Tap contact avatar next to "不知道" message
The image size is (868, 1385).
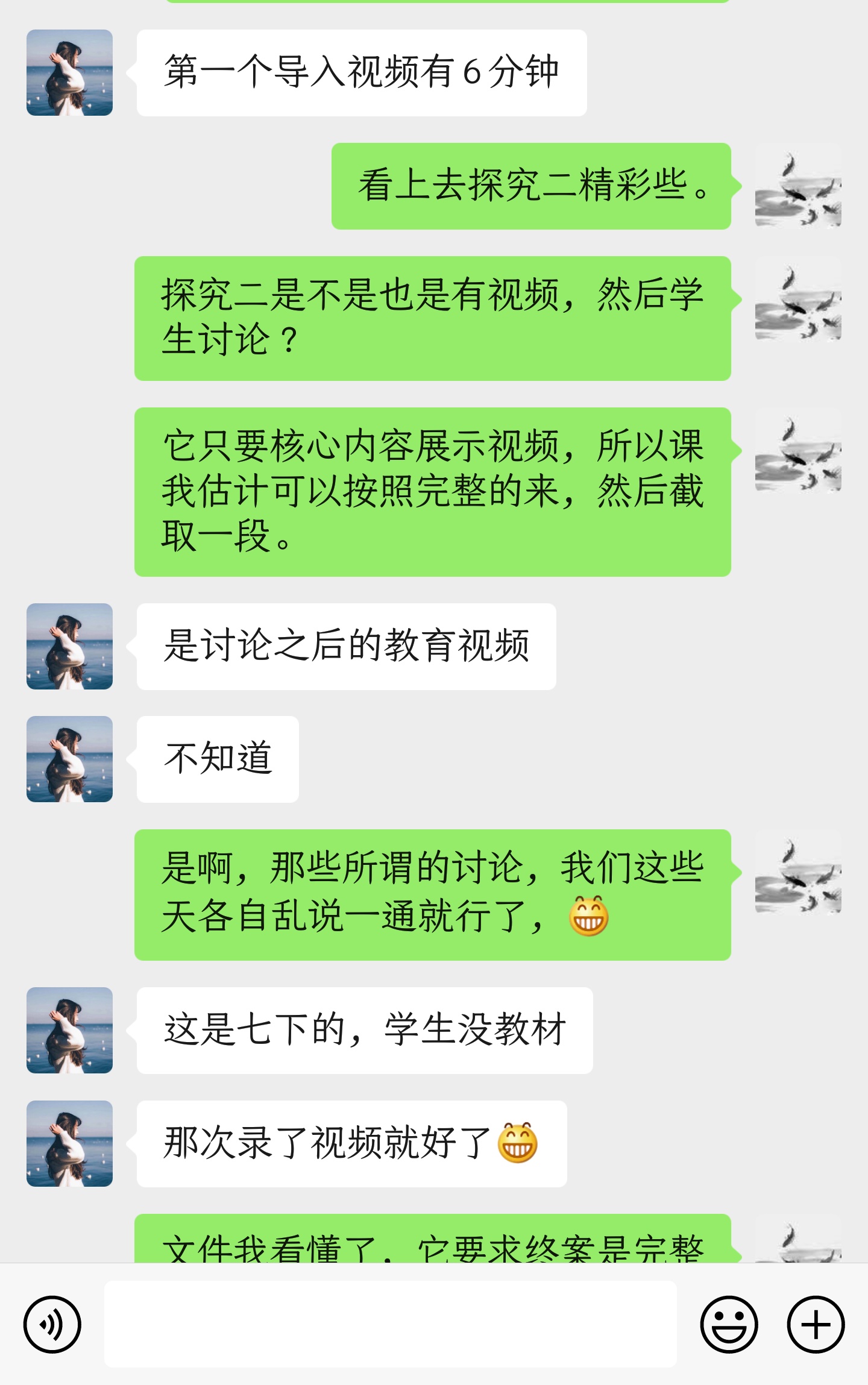pos(69,759)
